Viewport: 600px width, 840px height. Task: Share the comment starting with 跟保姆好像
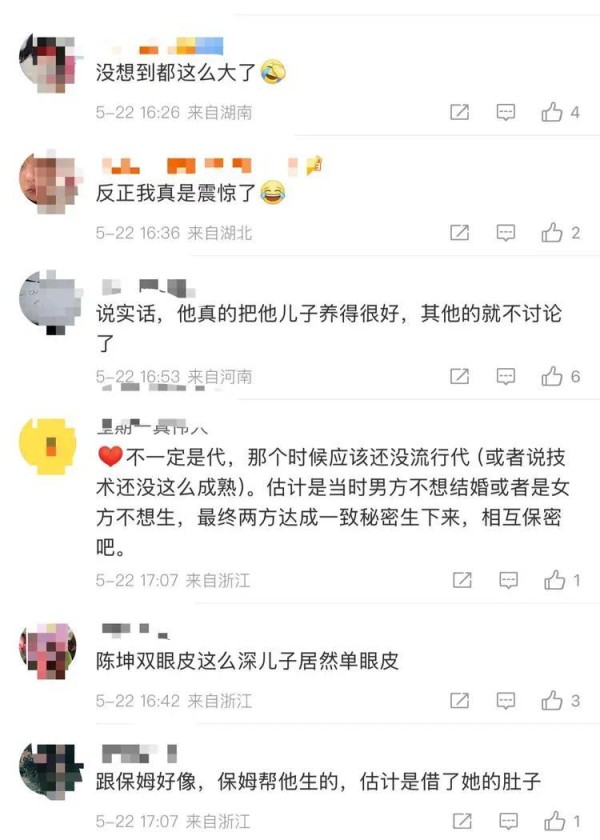pos(462,821)
